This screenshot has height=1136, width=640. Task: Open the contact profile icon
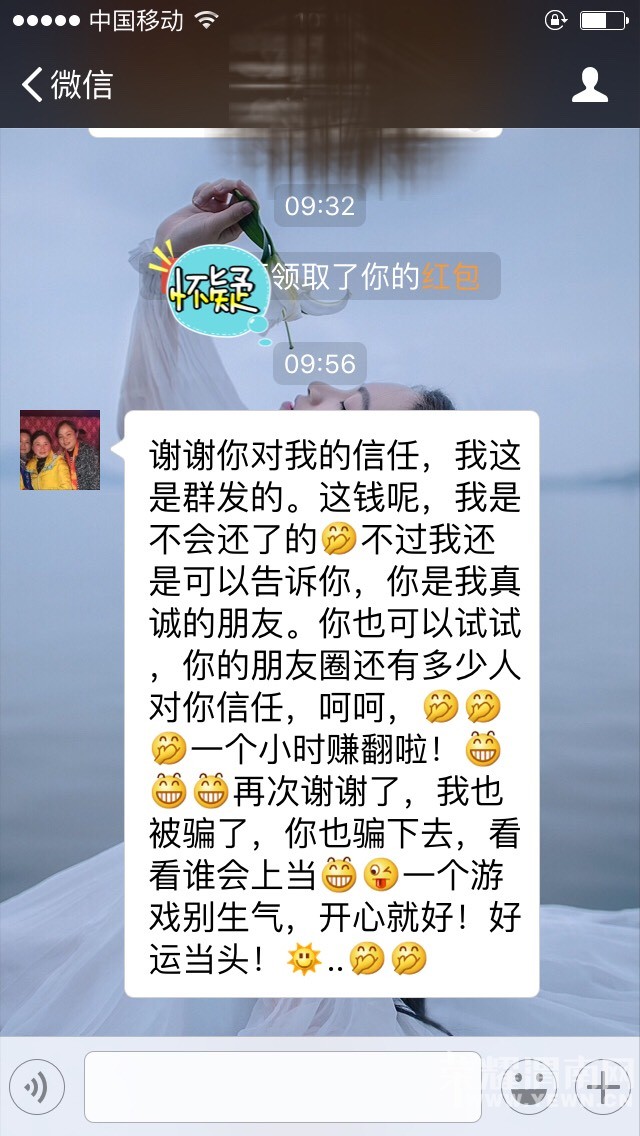pyautogui.click(x=589, y=85)
